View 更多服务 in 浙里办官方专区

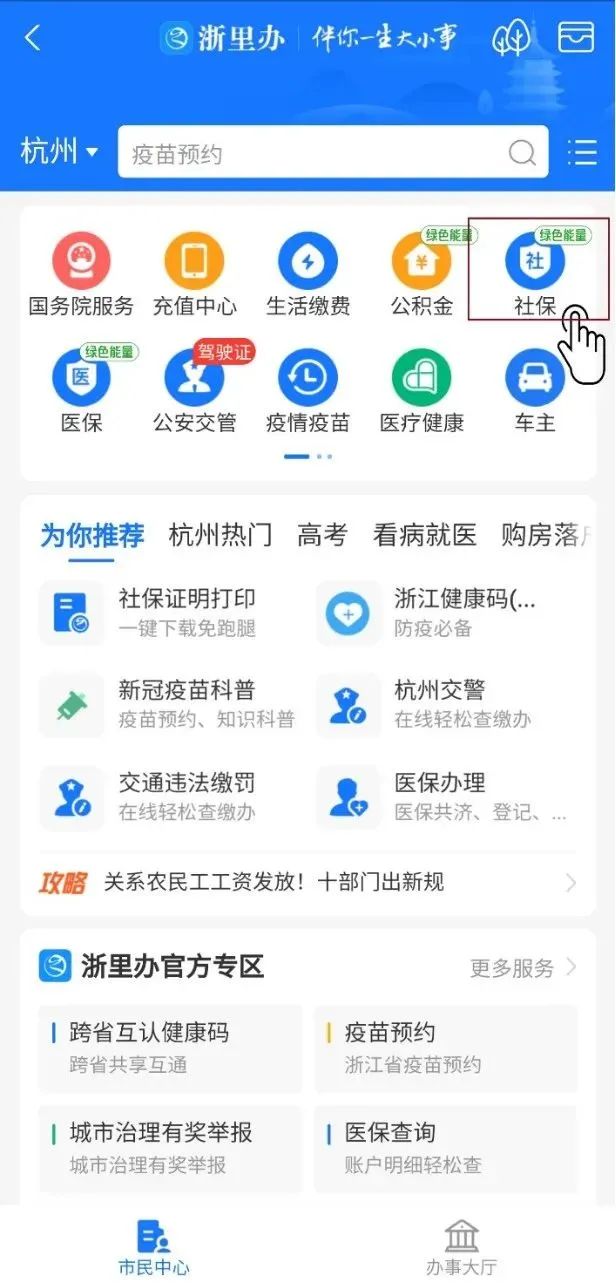pyautogui.click(x=522, y=968)
